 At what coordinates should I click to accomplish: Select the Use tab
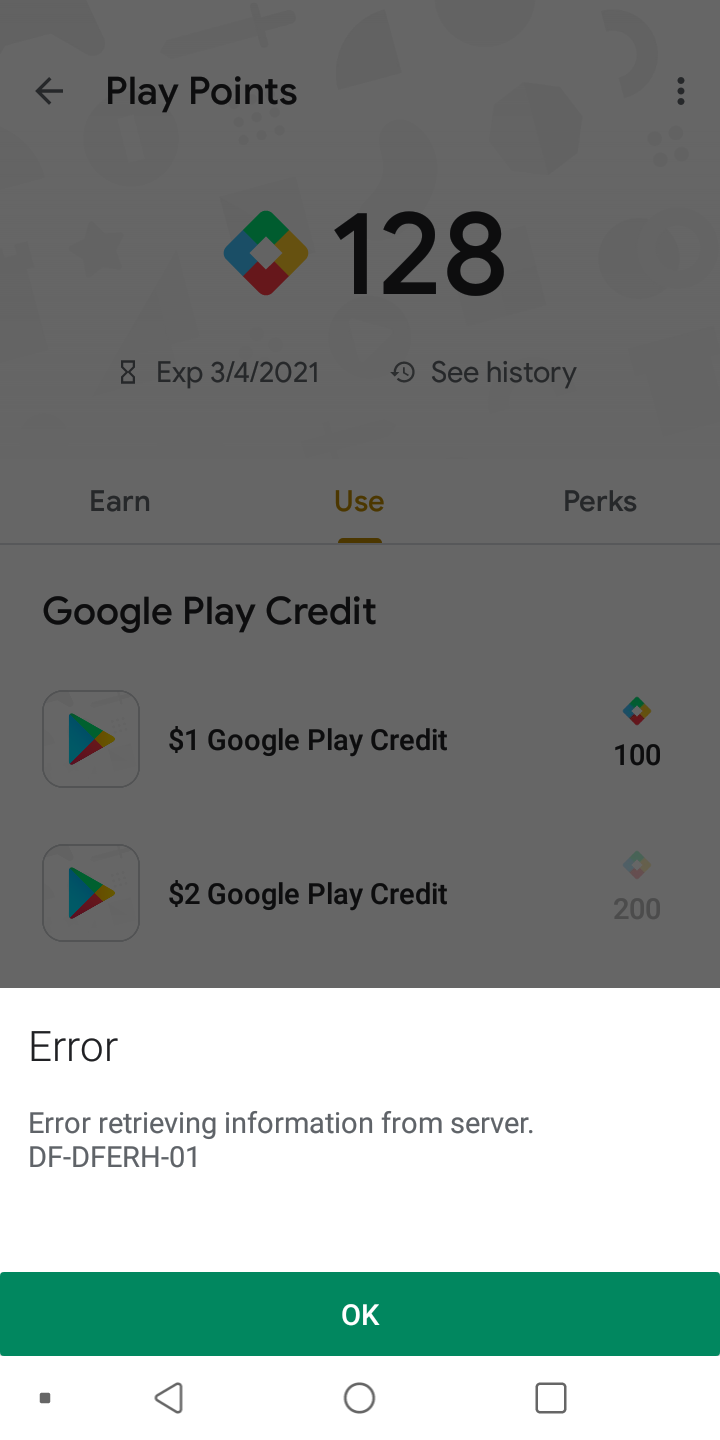click(359, 501)
